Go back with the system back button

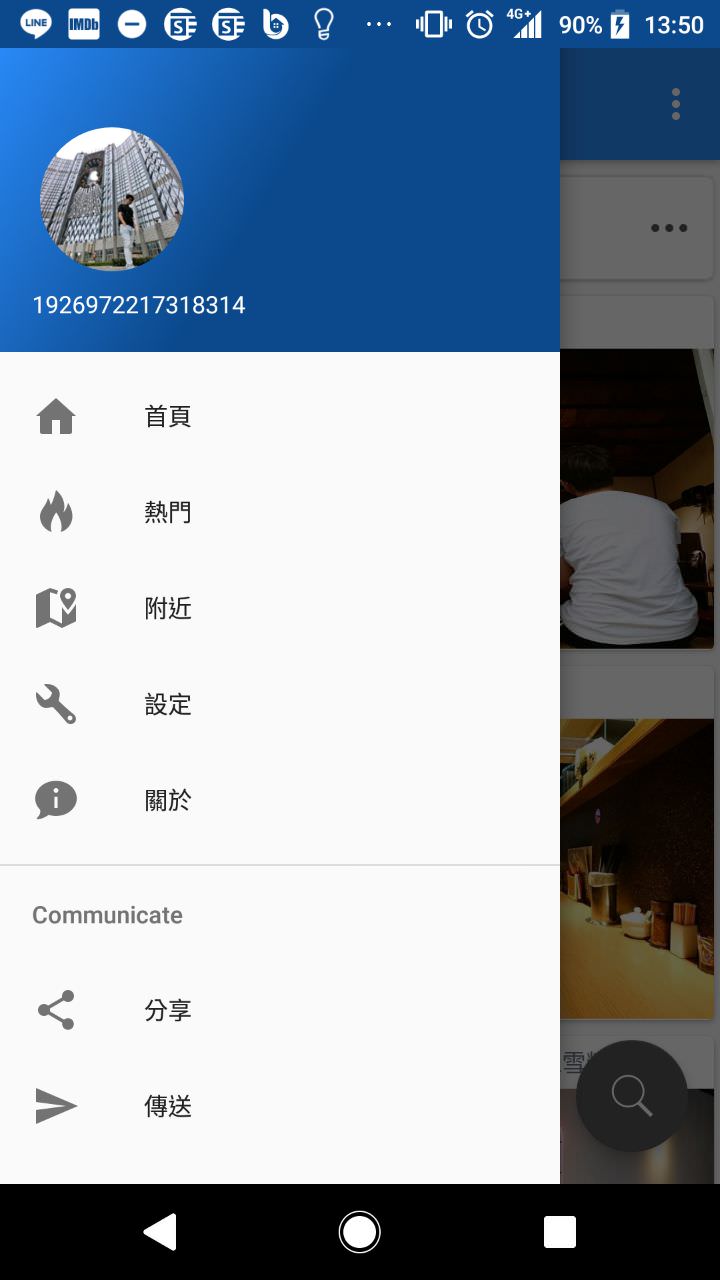[160, 1232]
